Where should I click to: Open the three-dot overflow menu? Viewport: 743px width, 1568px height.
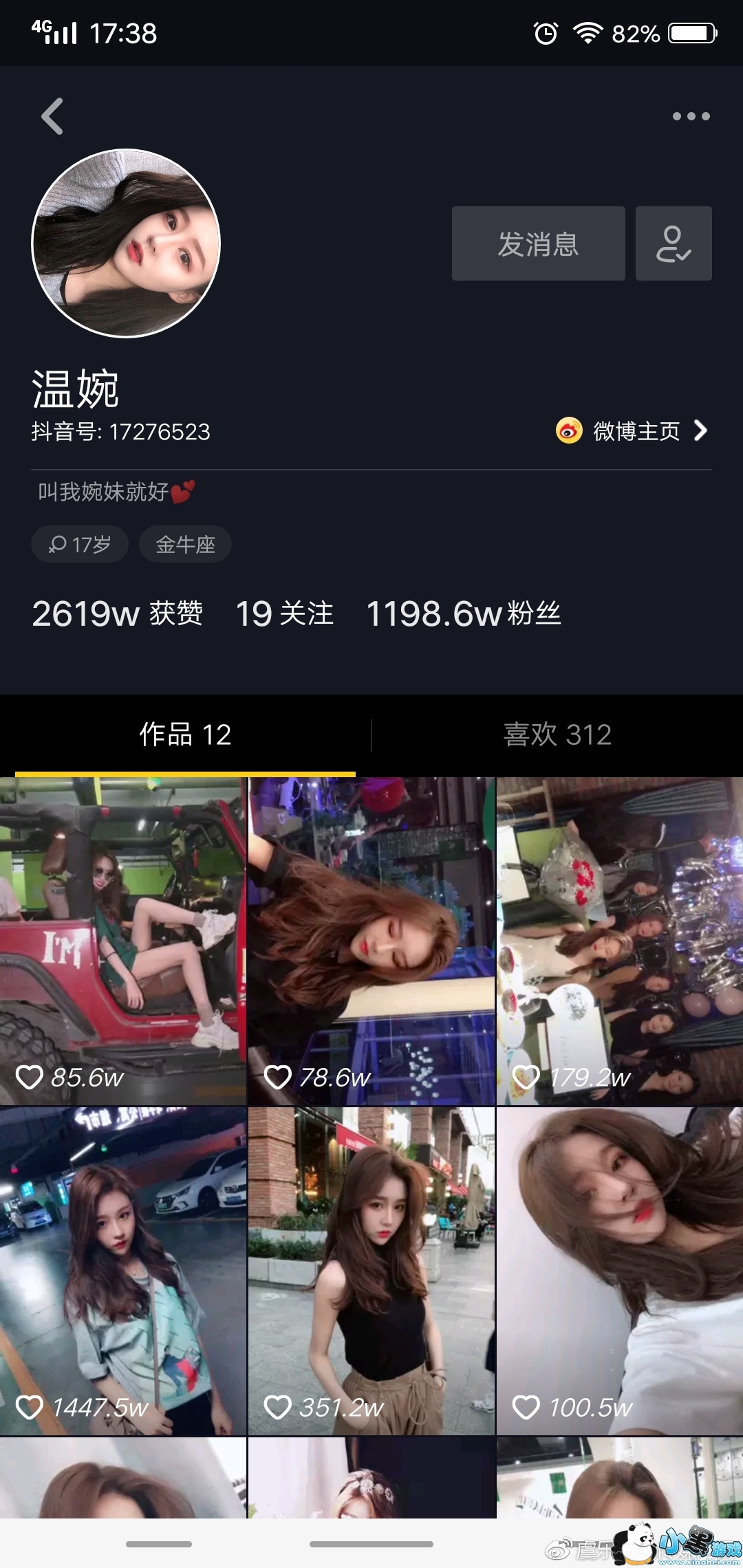point(691,116)
